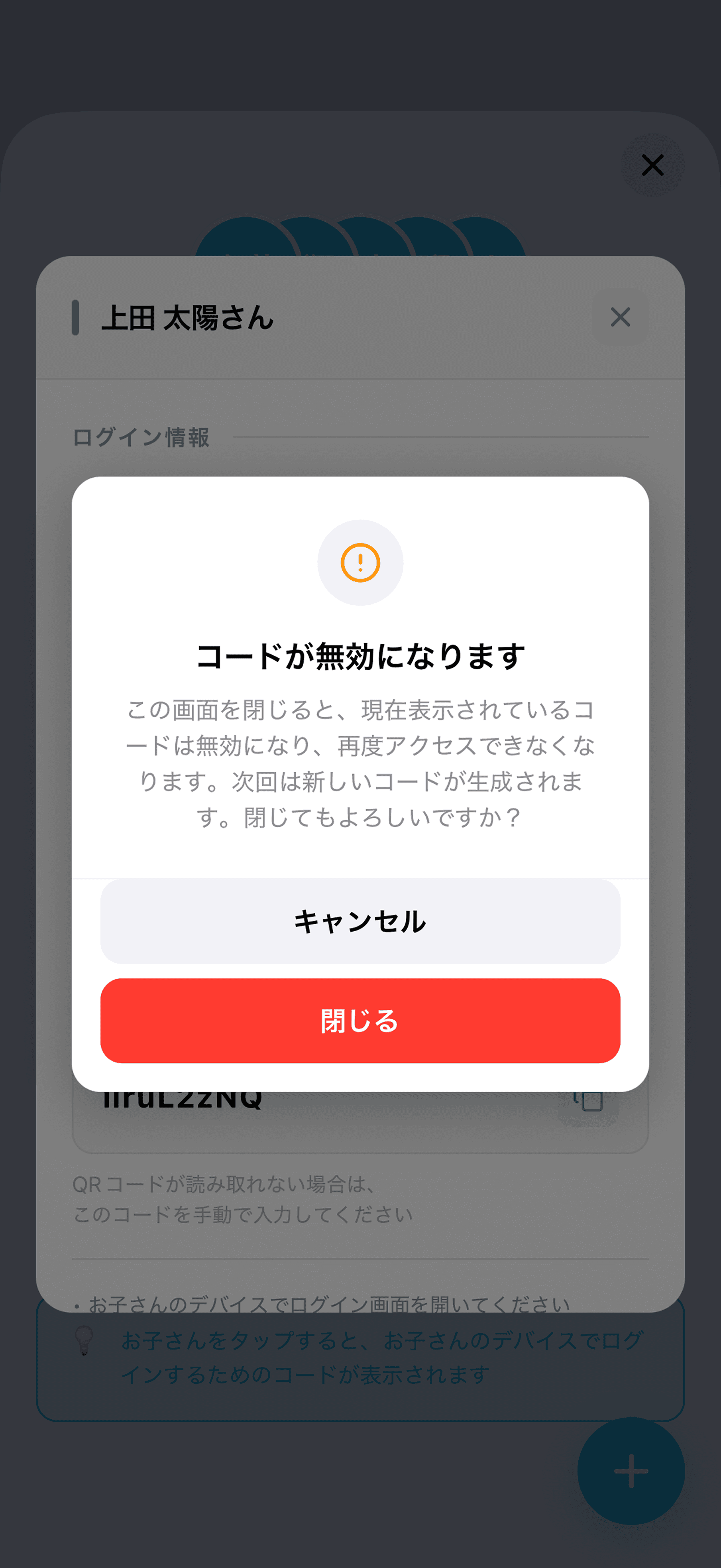Tap the ログイン情報 section header
The image size is (721, 1568).
141,437
